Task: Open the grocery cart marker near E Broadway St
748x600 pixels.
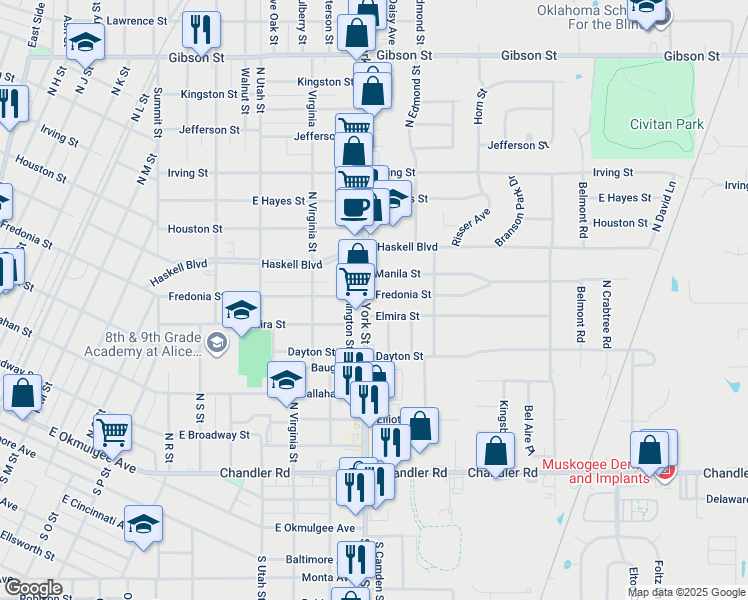Action: (113, 433)
